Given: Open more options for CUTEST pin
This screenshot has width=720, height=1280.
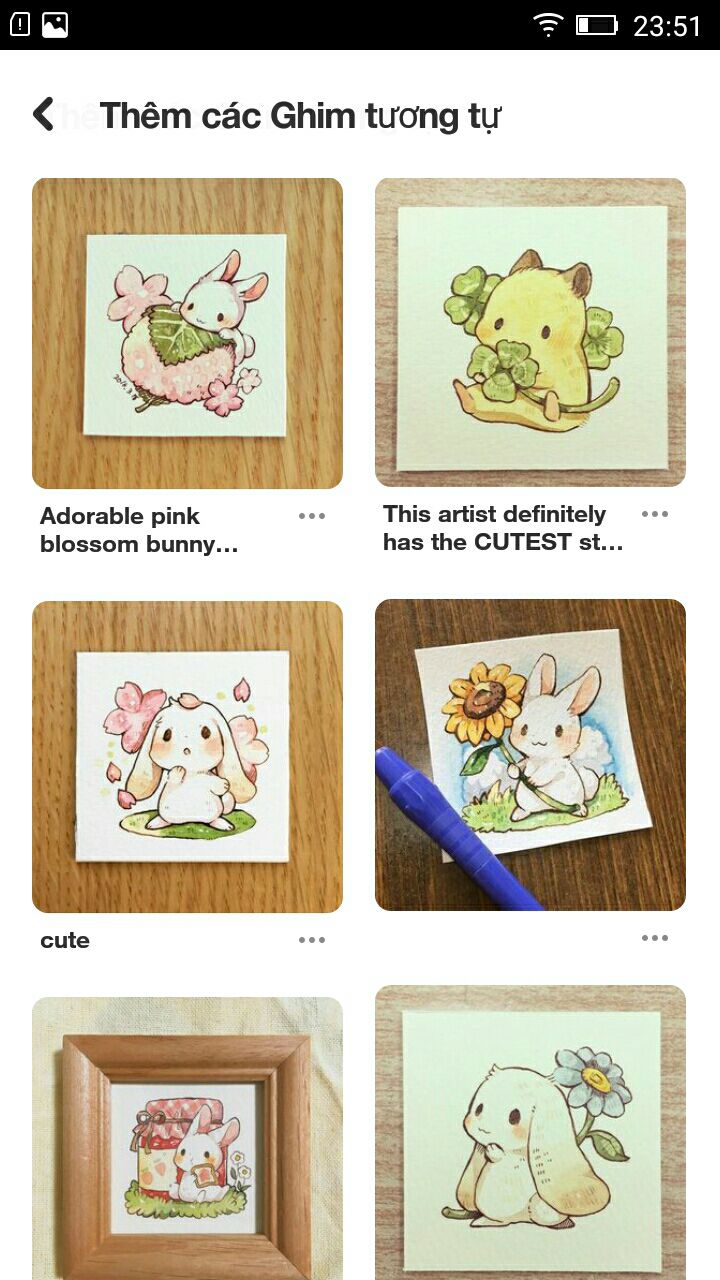Looking at the screenshot, I should 655,514.
